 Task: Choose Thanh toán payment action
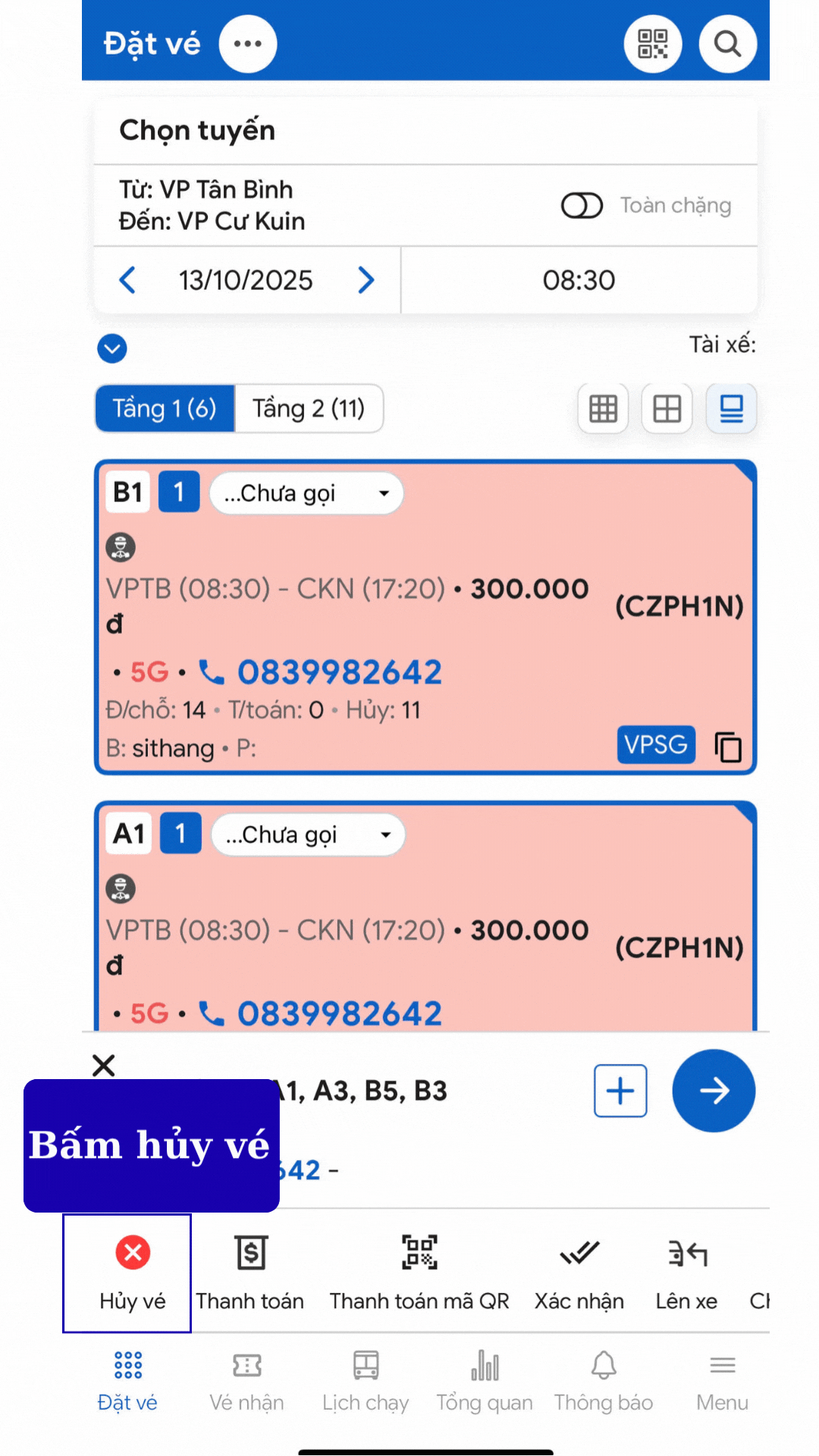[250, 1272]
